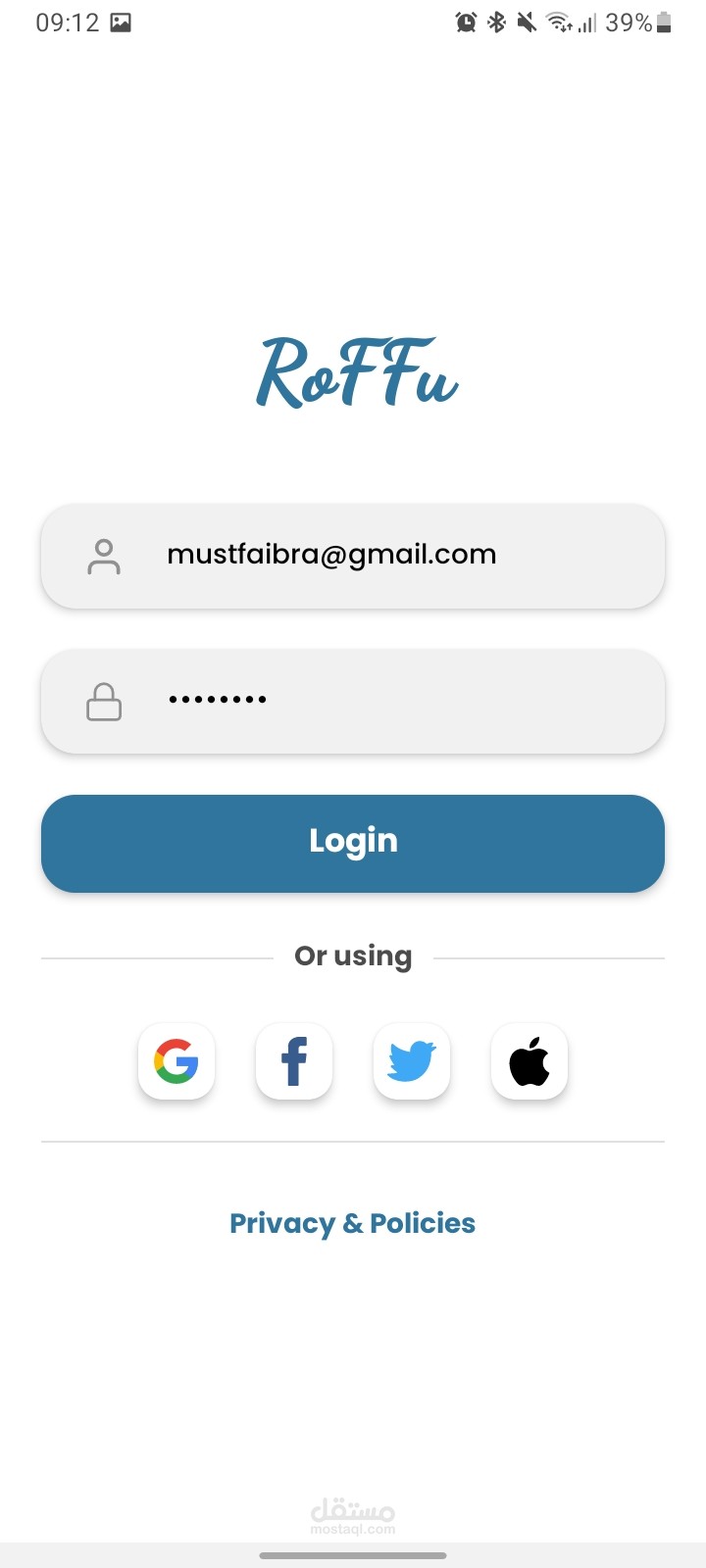
Task: Tap the email field with mustfaibra@gmail.com
Action: coord(353,556)
